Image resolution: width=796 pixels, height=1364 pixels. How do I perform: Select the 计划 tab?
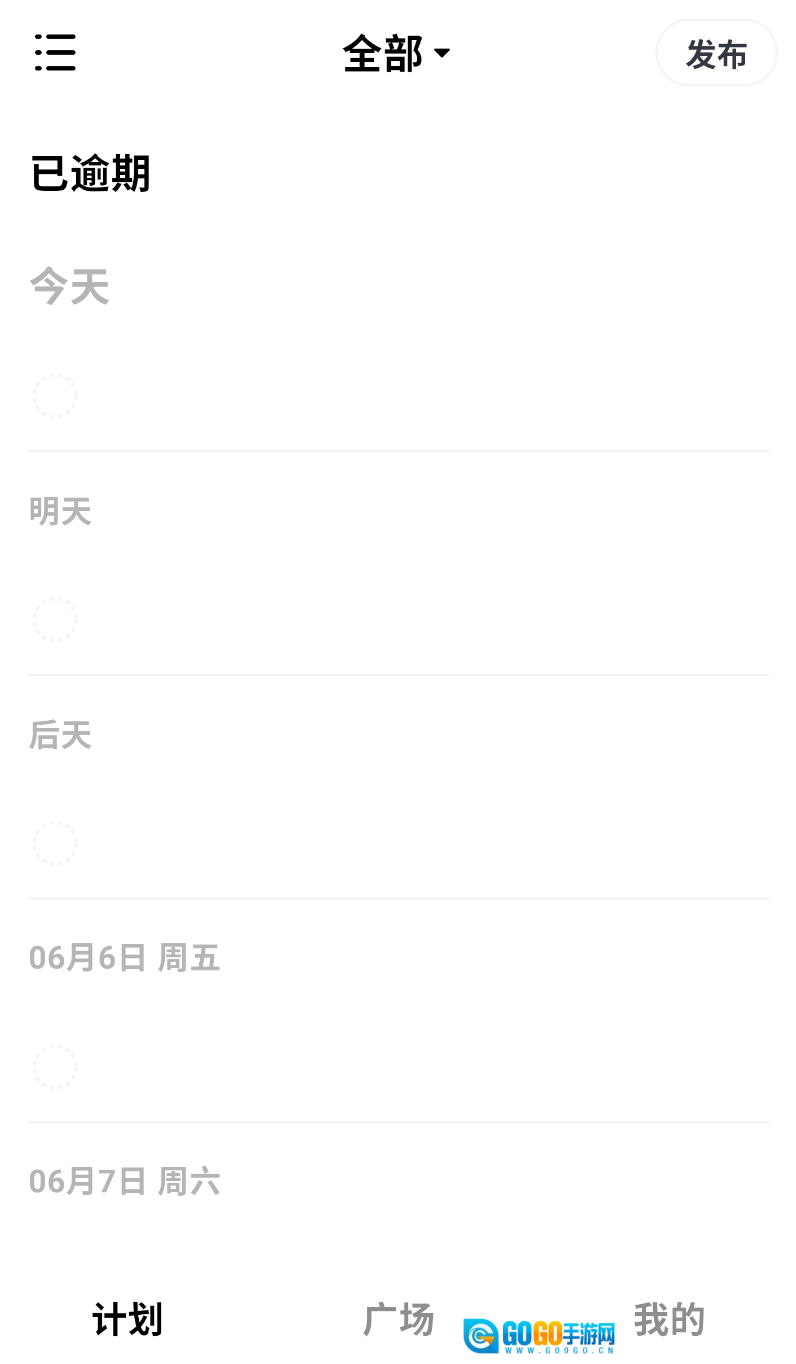tap(127, 1320)
